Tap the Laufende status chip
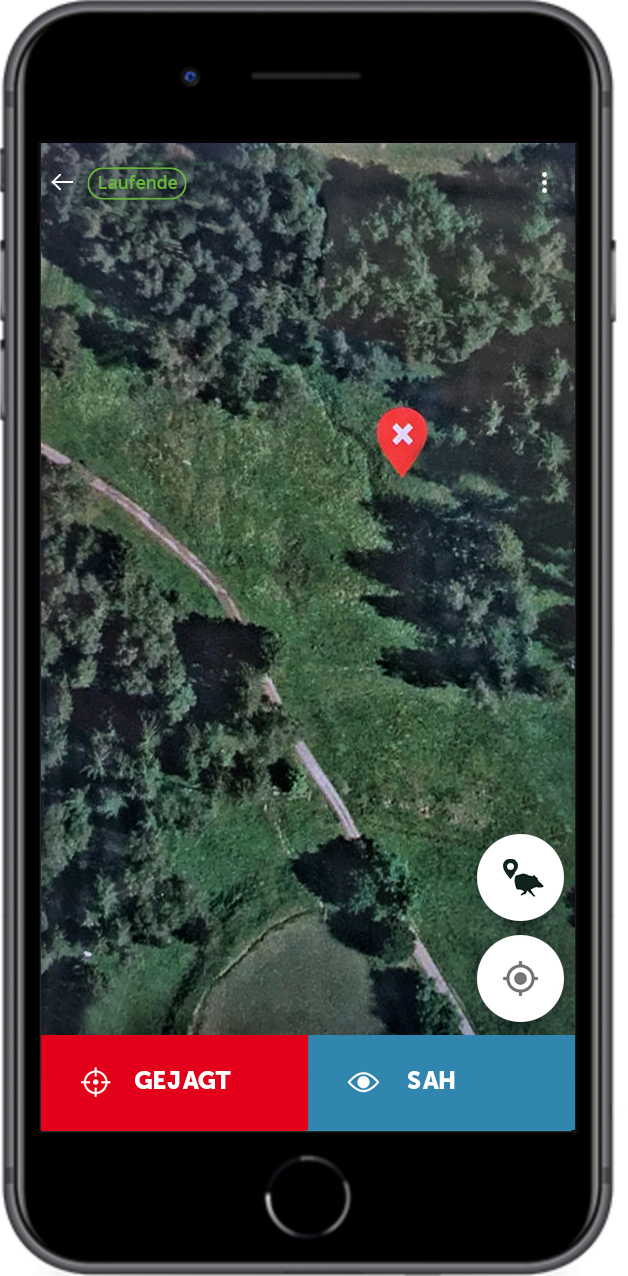 pyautogui.click(x=137, y=183)
